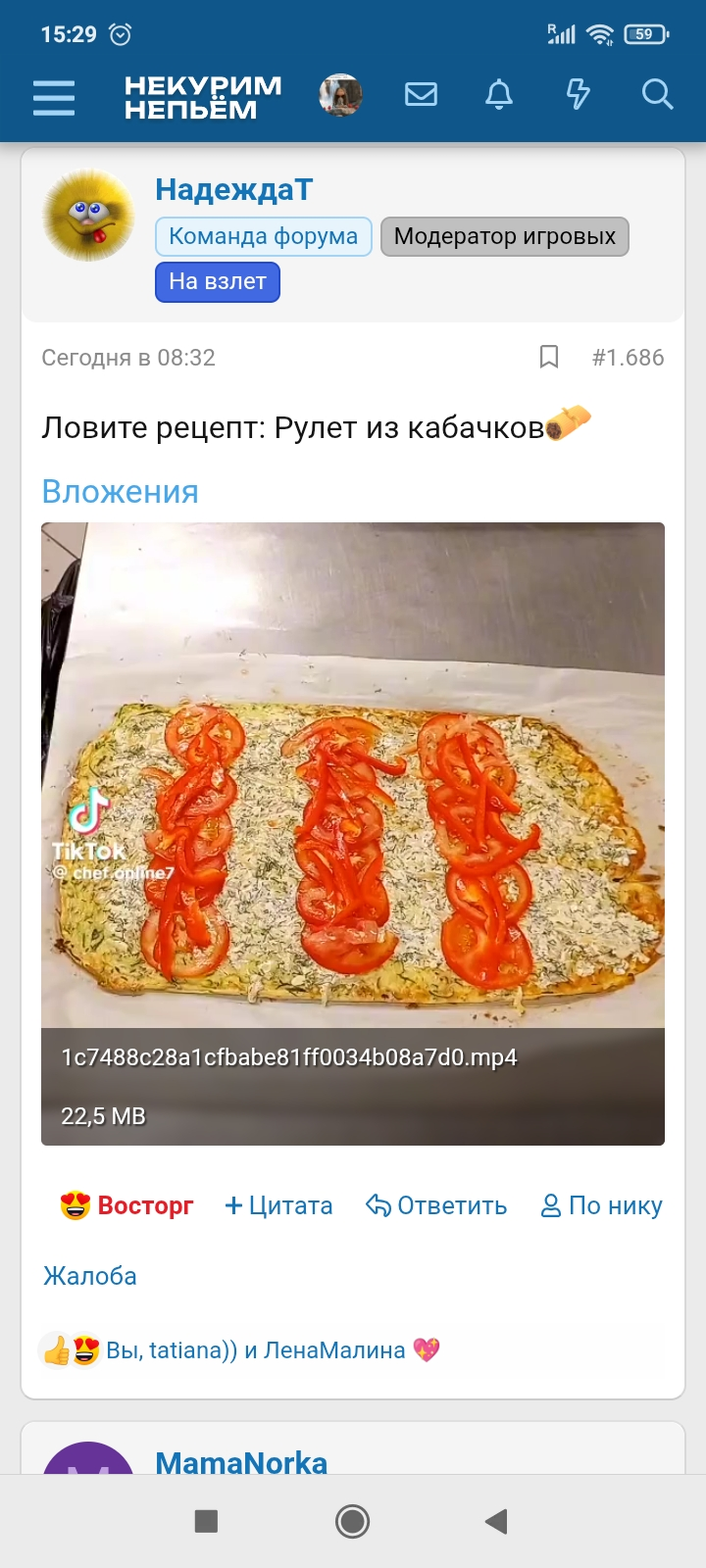706x1568 pixels.
Task: Tap your profile avatar in the header
Action: (340, 94)
